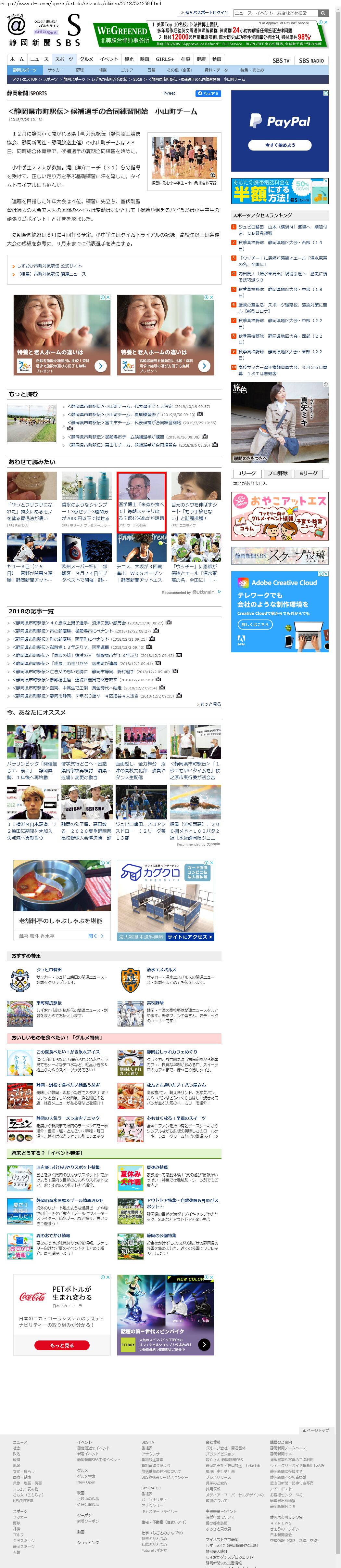Jump to page top via ページトップ
Screen dimensions: 341x1568
(316, 1430)
